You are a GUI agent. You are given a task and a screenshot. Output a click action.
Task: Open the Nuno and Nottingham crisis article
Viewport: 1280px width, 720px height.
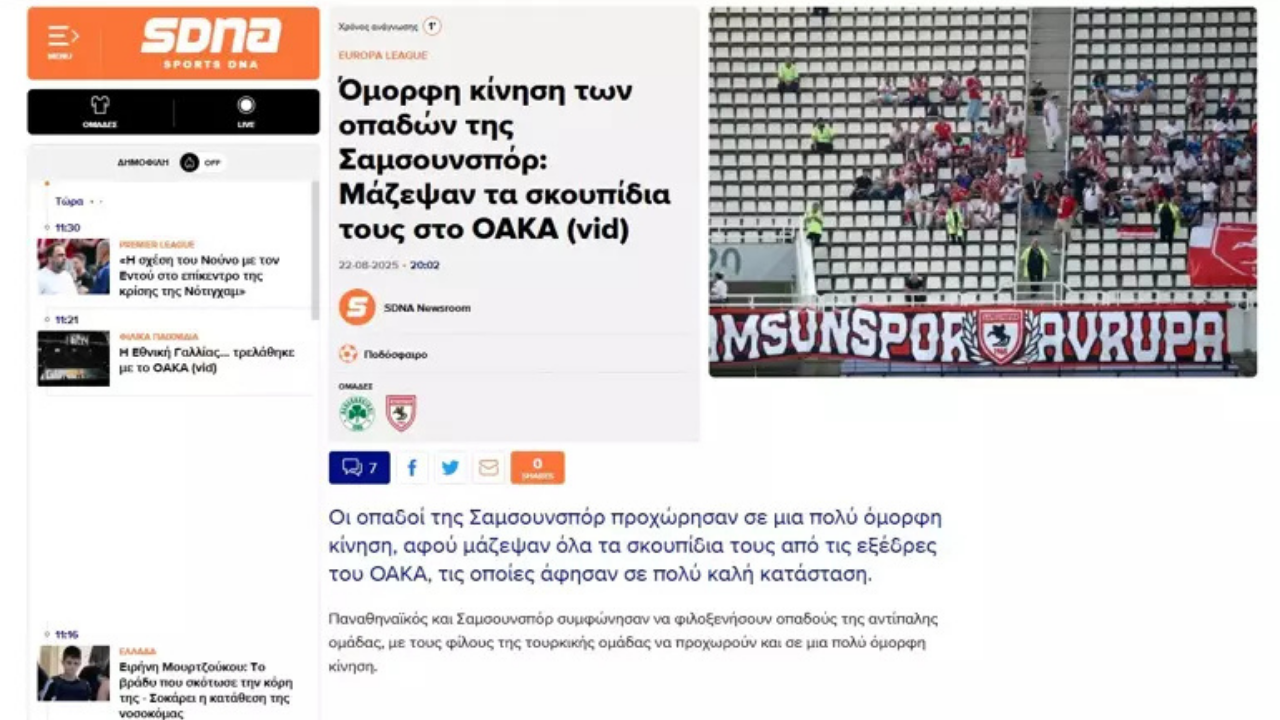(x=199, y=275)
